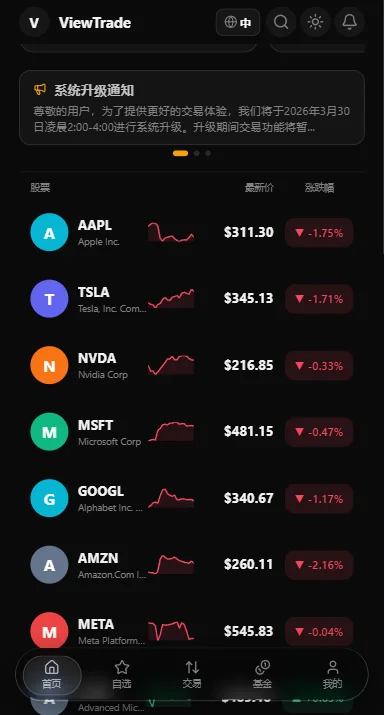Open the language switcher button
The image size is (385, 715).
click(x=238, y=22)
